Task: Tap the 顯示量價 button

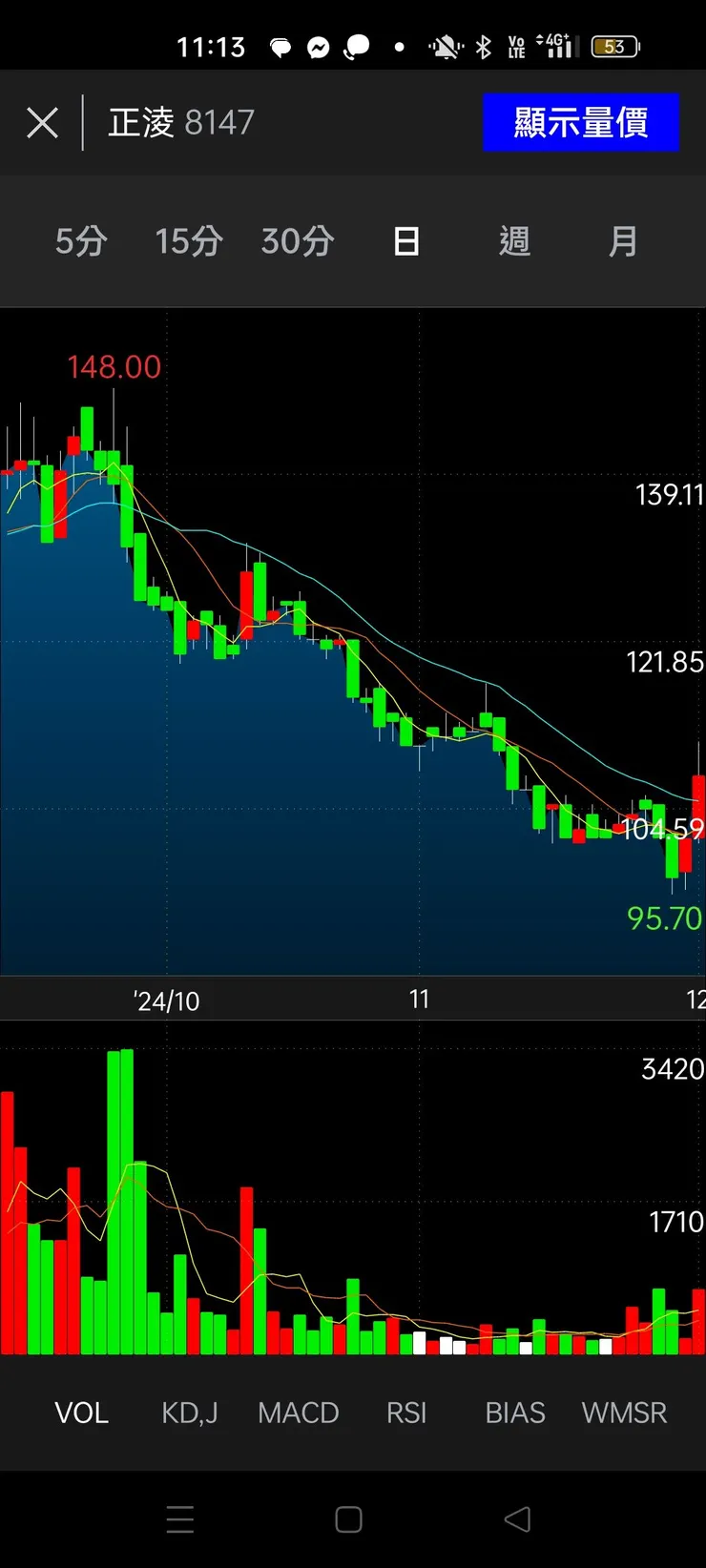Action: tap(580, 123)
